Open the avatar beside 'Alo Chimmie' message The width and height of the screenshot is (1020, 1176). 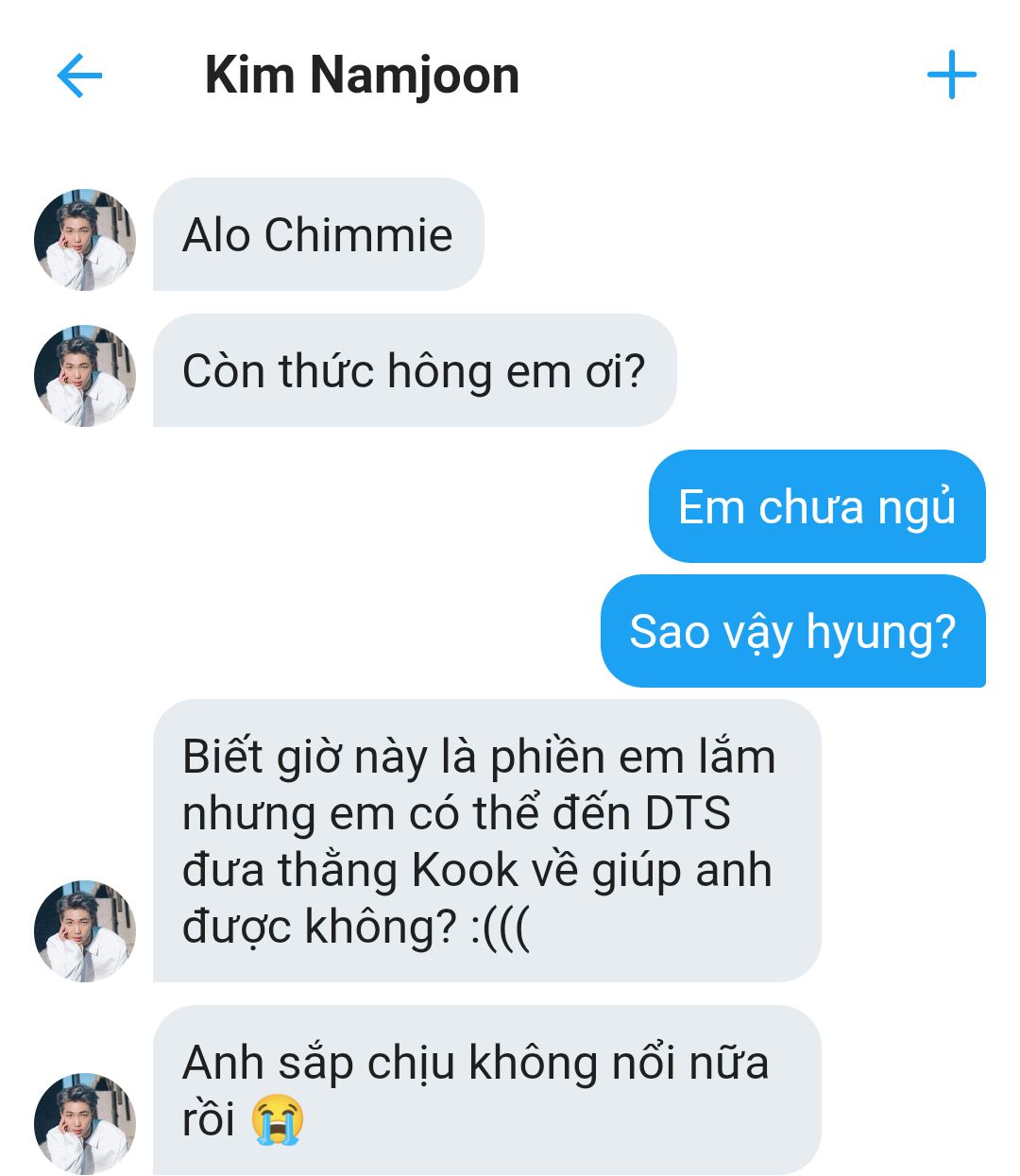pyautogui.click(x=85, y=240)
